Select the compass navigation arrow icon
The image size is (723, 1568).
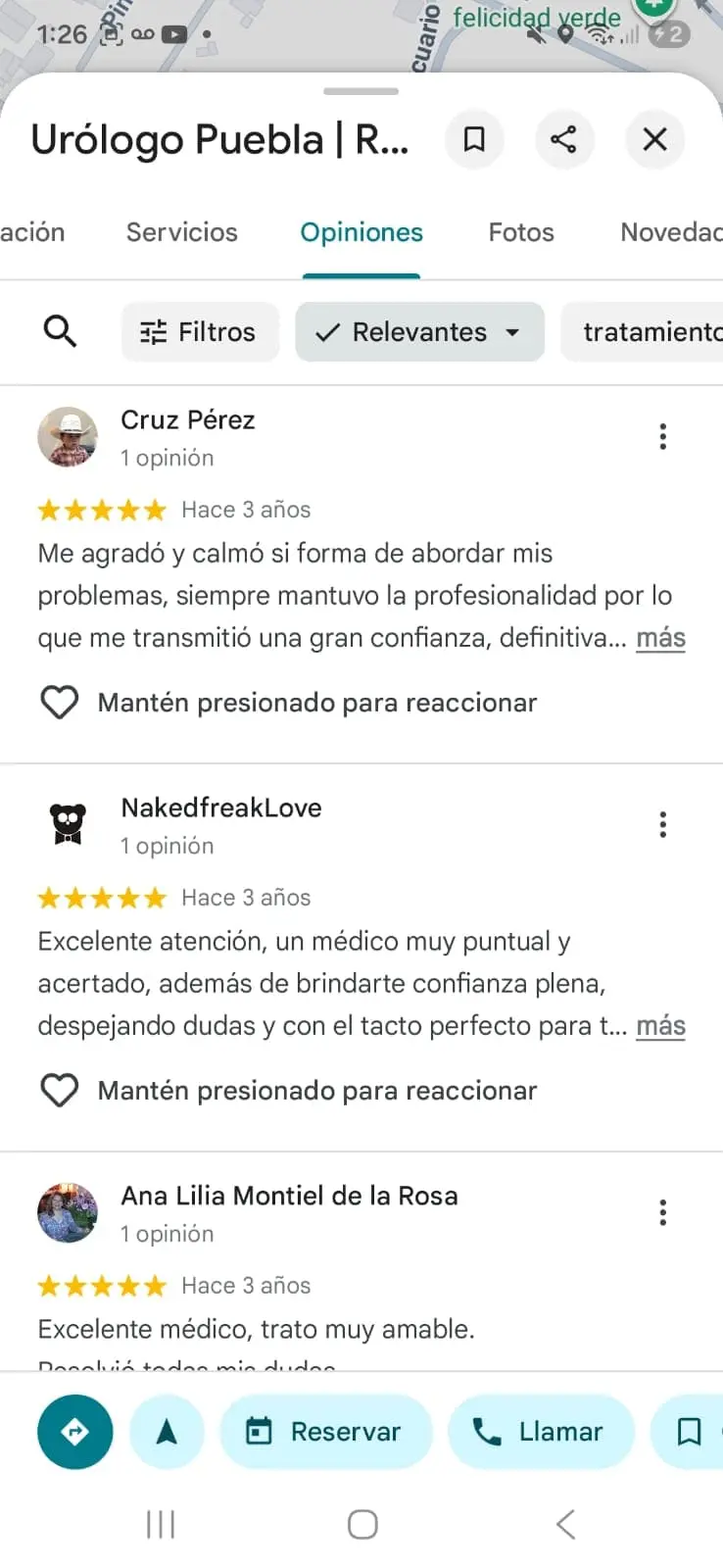pyautogui.click(x=167, y=1432)
